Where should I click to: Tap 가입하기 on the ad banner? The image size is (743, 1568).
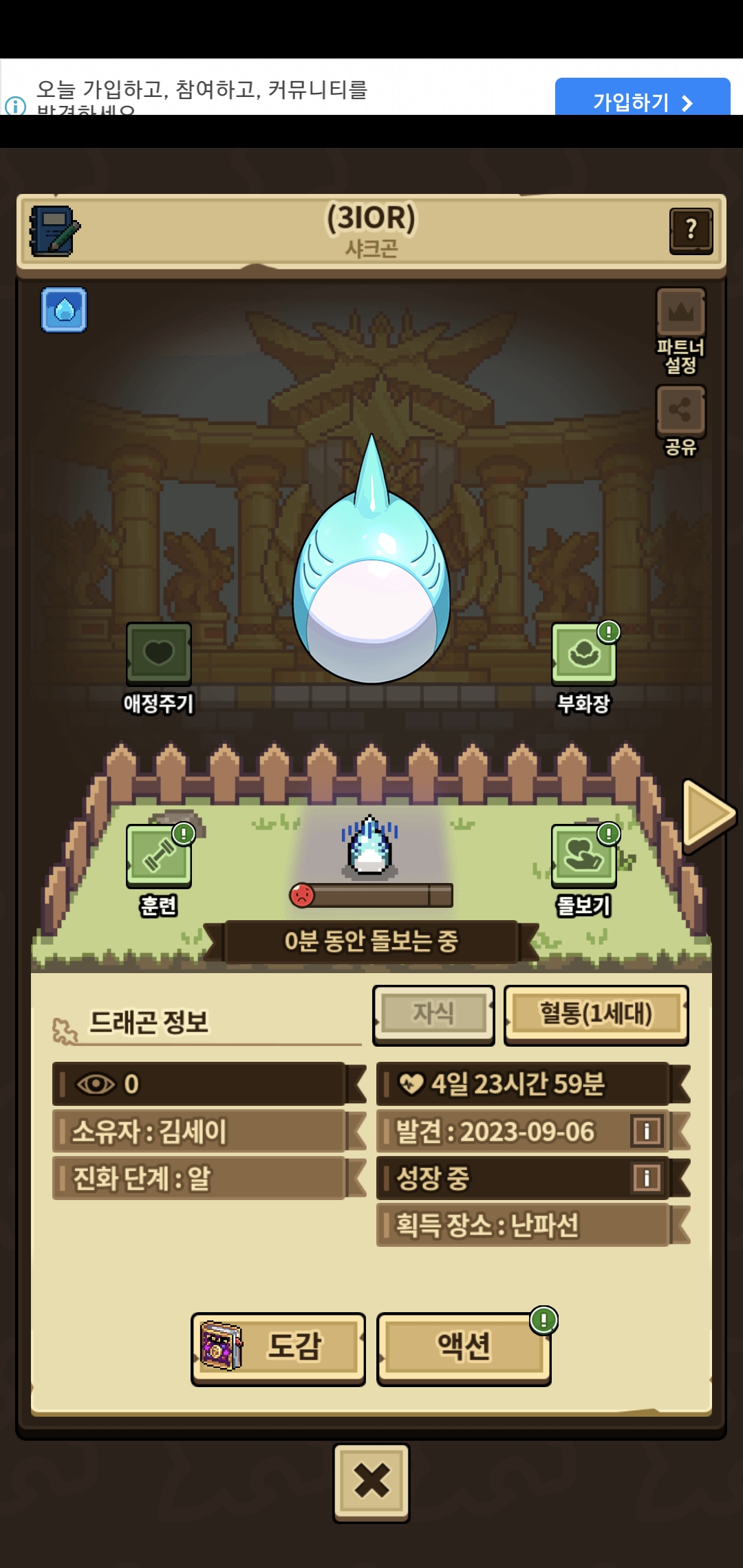coord(642,100)
